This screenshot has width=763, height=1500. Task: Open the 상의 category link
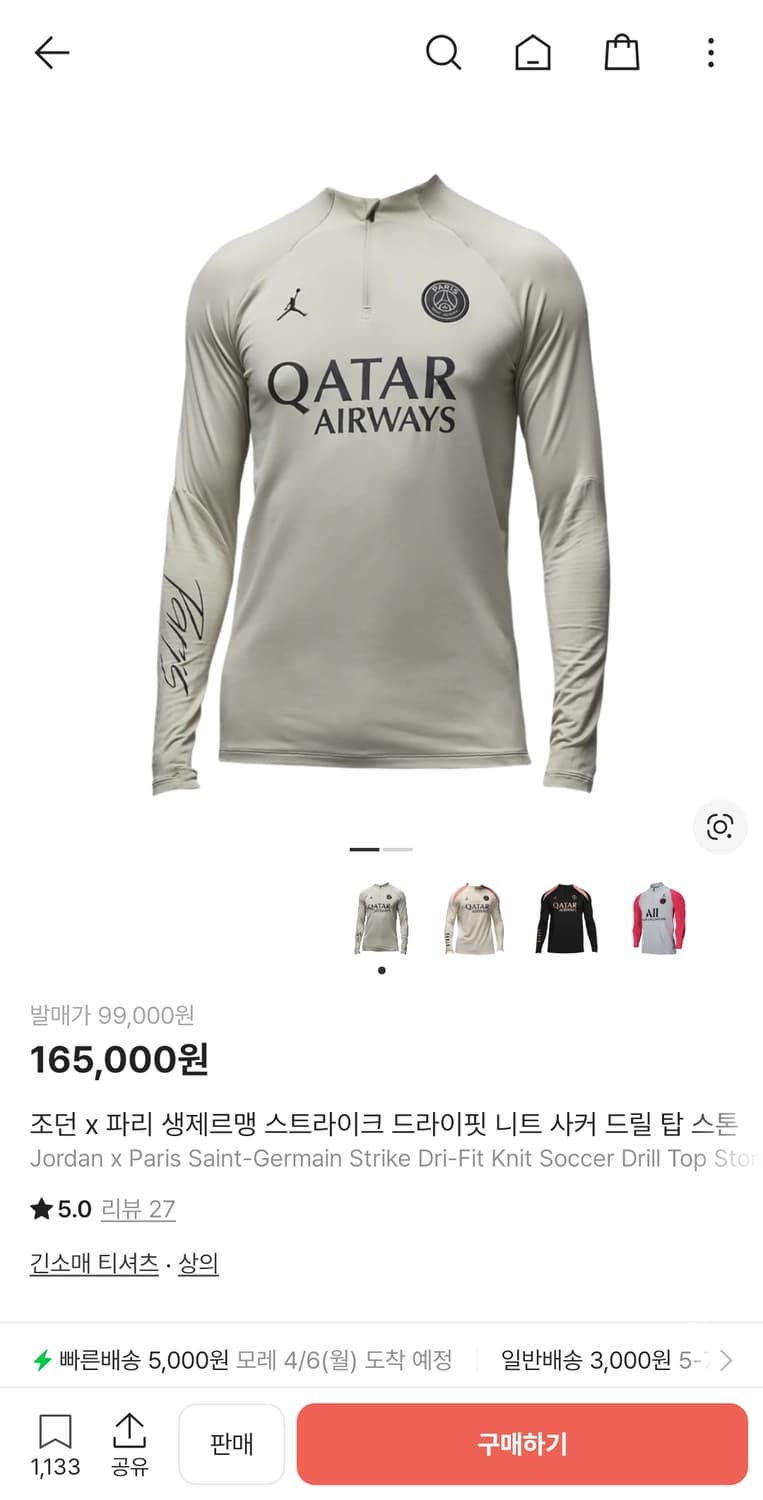click(197, 1262)
